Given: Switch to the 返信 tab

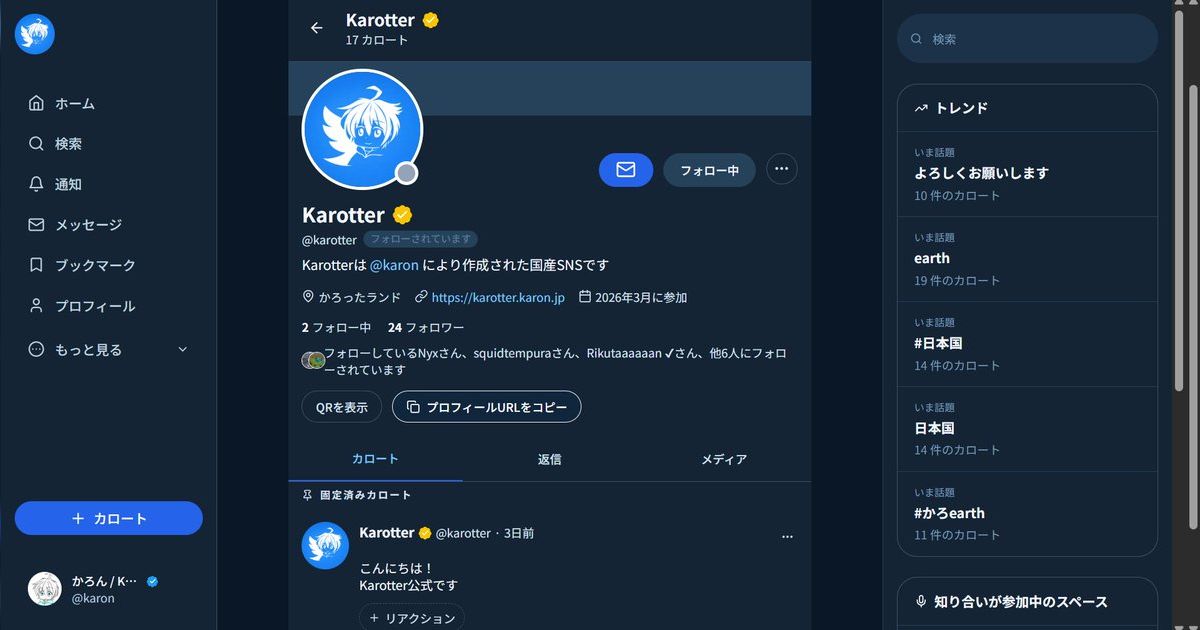Looking at the screenshot, I should pos(549,459).
